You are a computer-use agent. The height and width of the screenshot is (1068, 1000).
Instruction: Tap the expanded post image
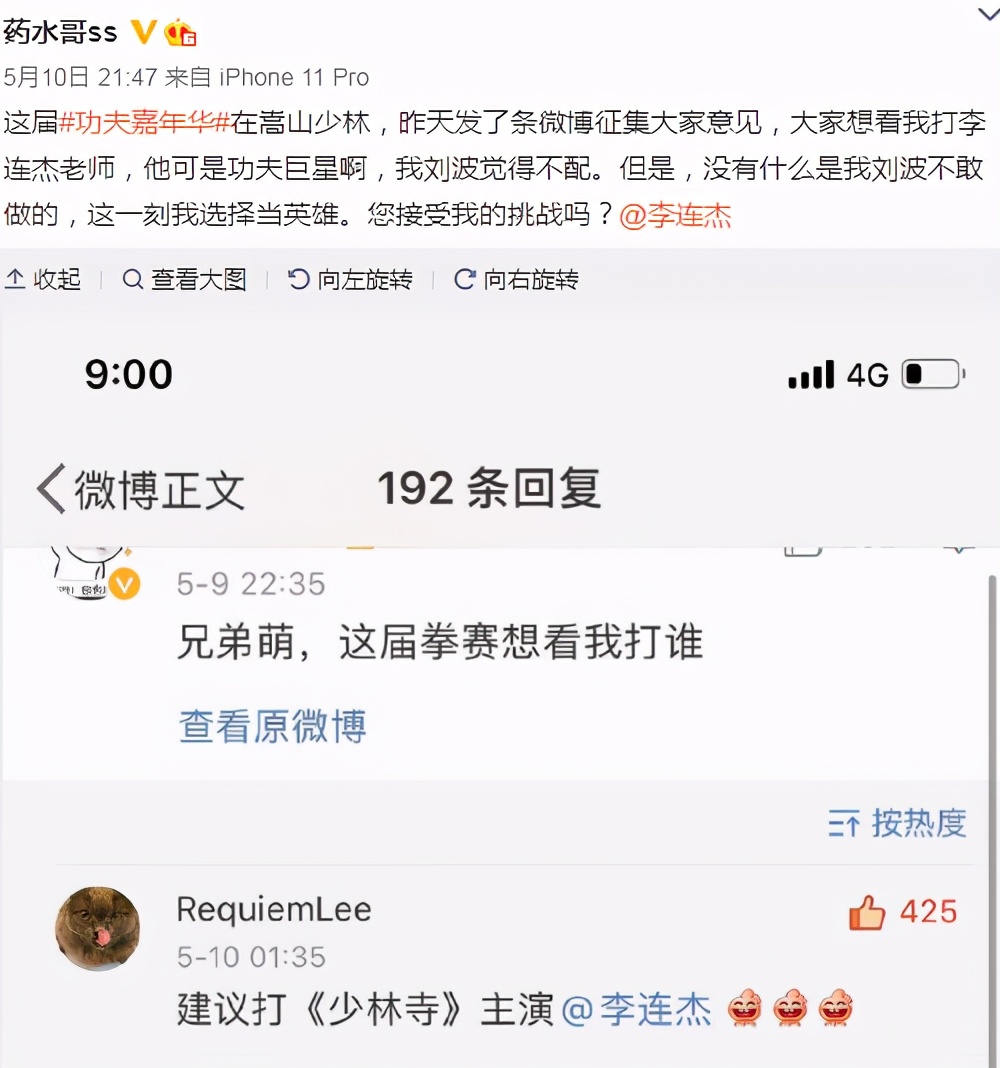(x=500, y=690)
